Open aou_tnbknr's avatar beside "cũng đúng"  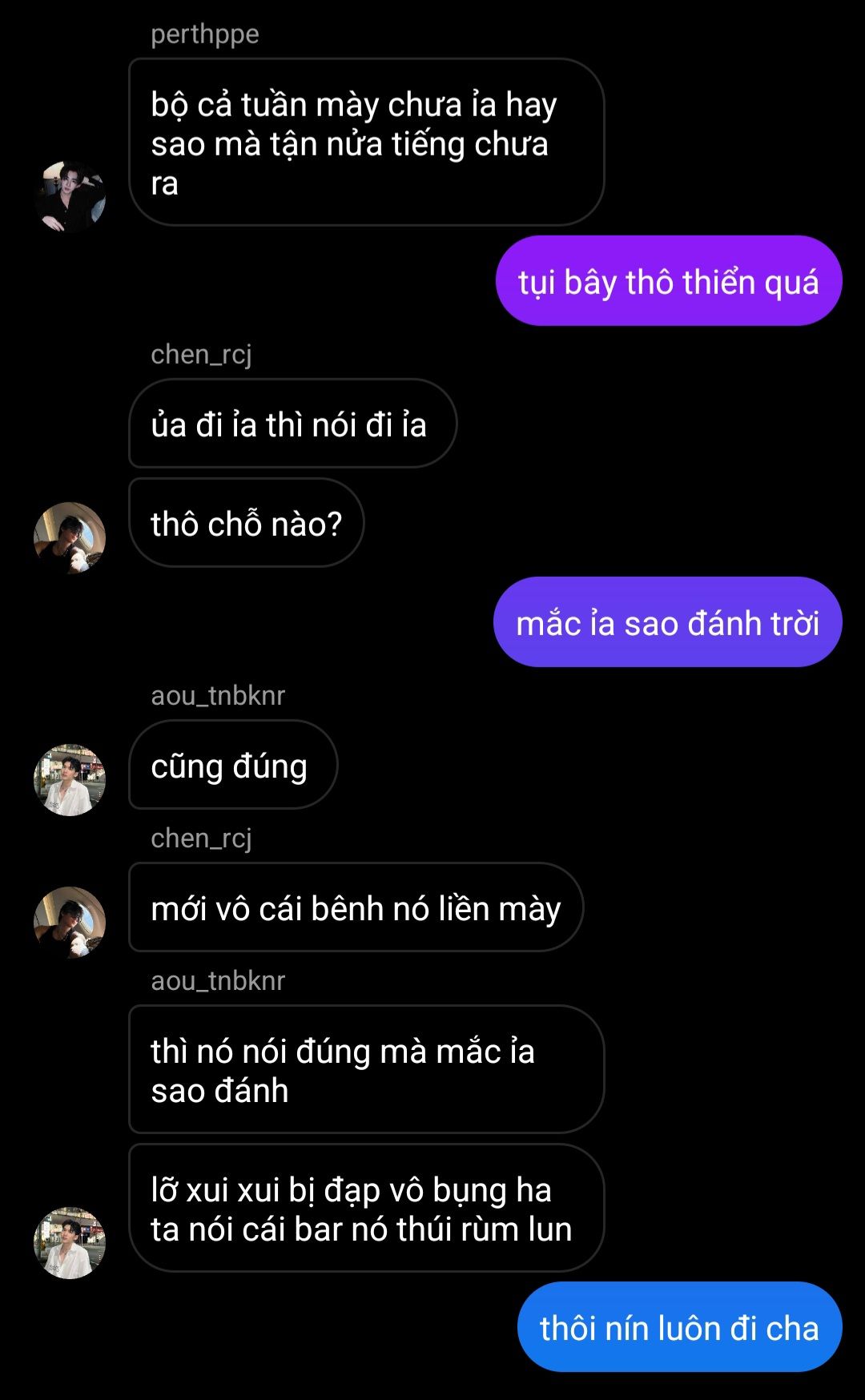click(x=70, y=779)
